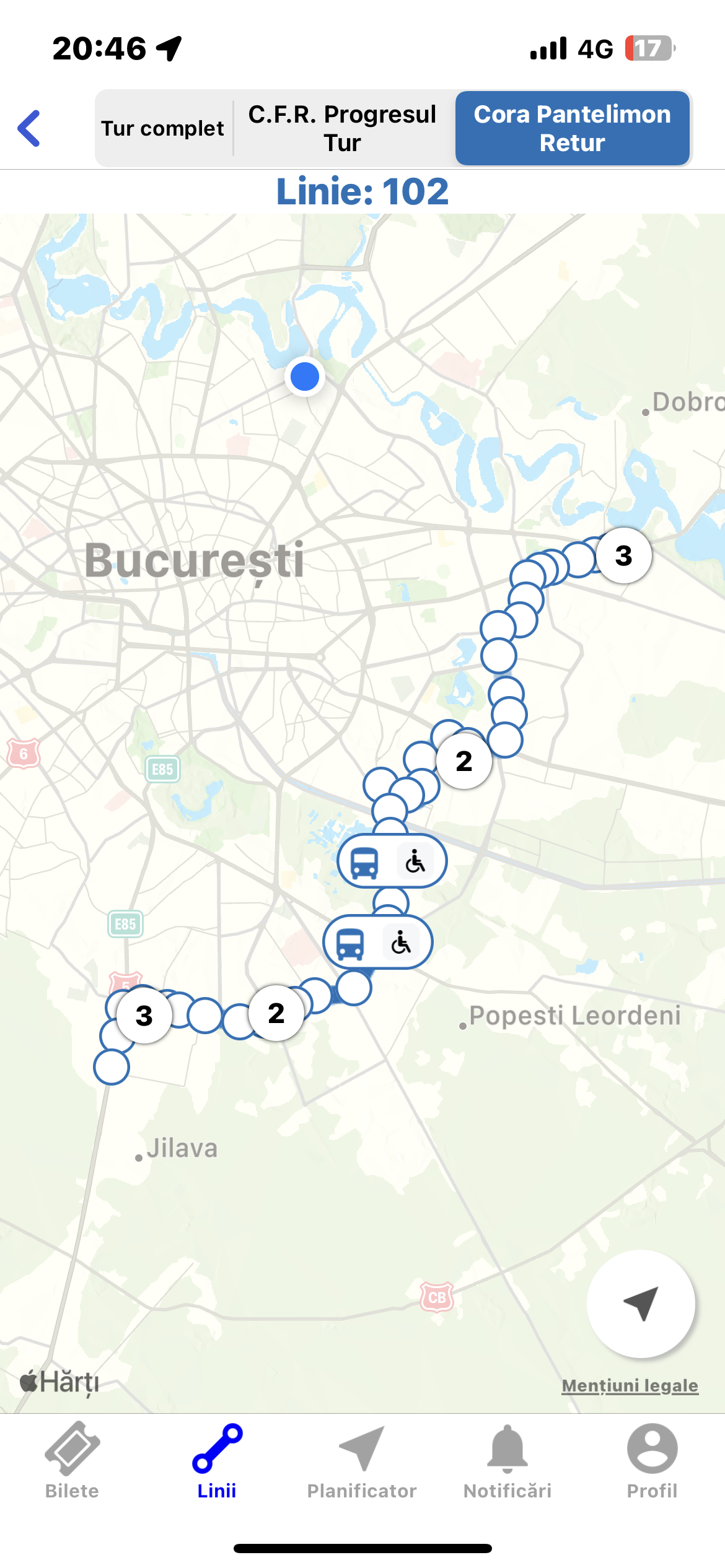The width and height of the screenshot is (725, 1568).
Task: Go to the Profil tab
Action: [652, 1461]
